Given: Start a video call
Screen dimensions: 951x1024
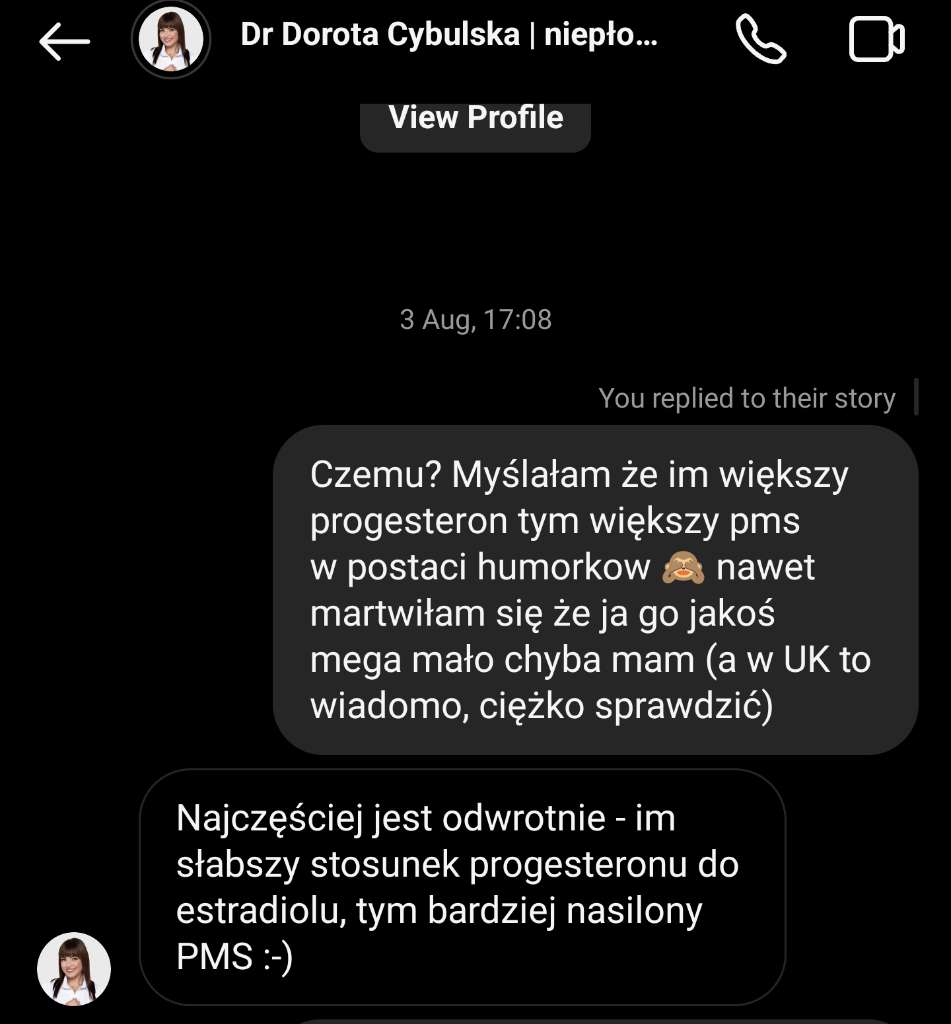Looking at the screenshot, I should coord(876,40).
